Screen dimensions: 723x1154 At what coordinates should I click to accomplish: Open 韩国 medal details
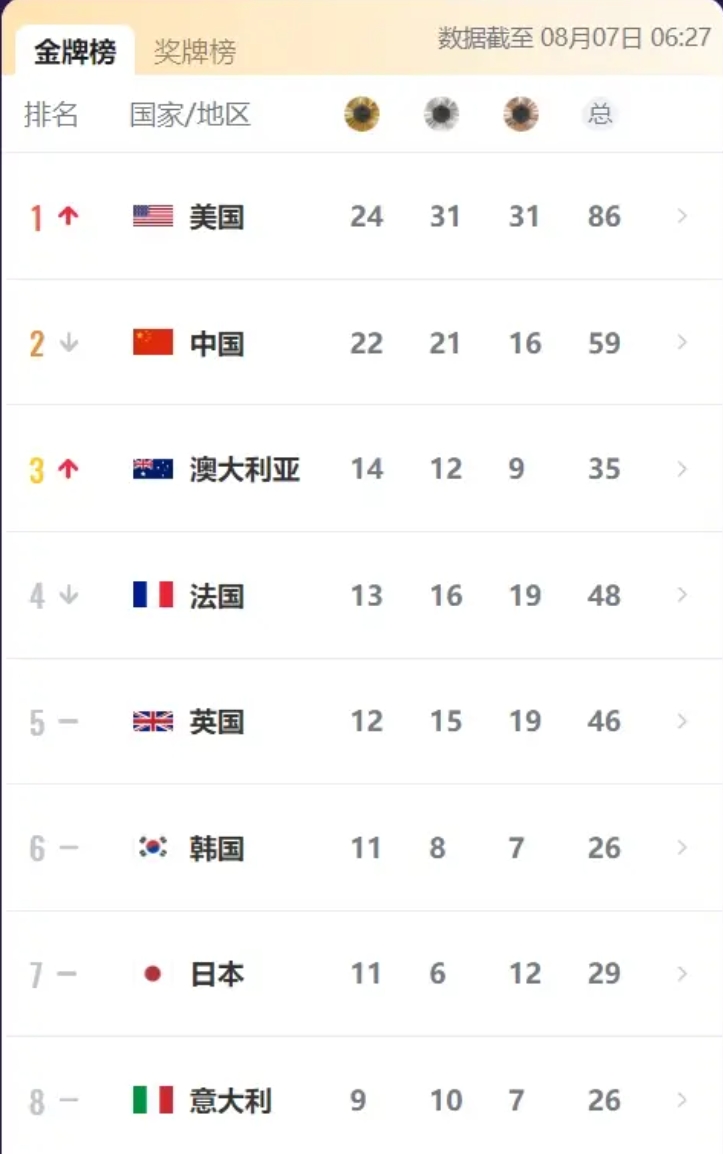coord(362,848)
